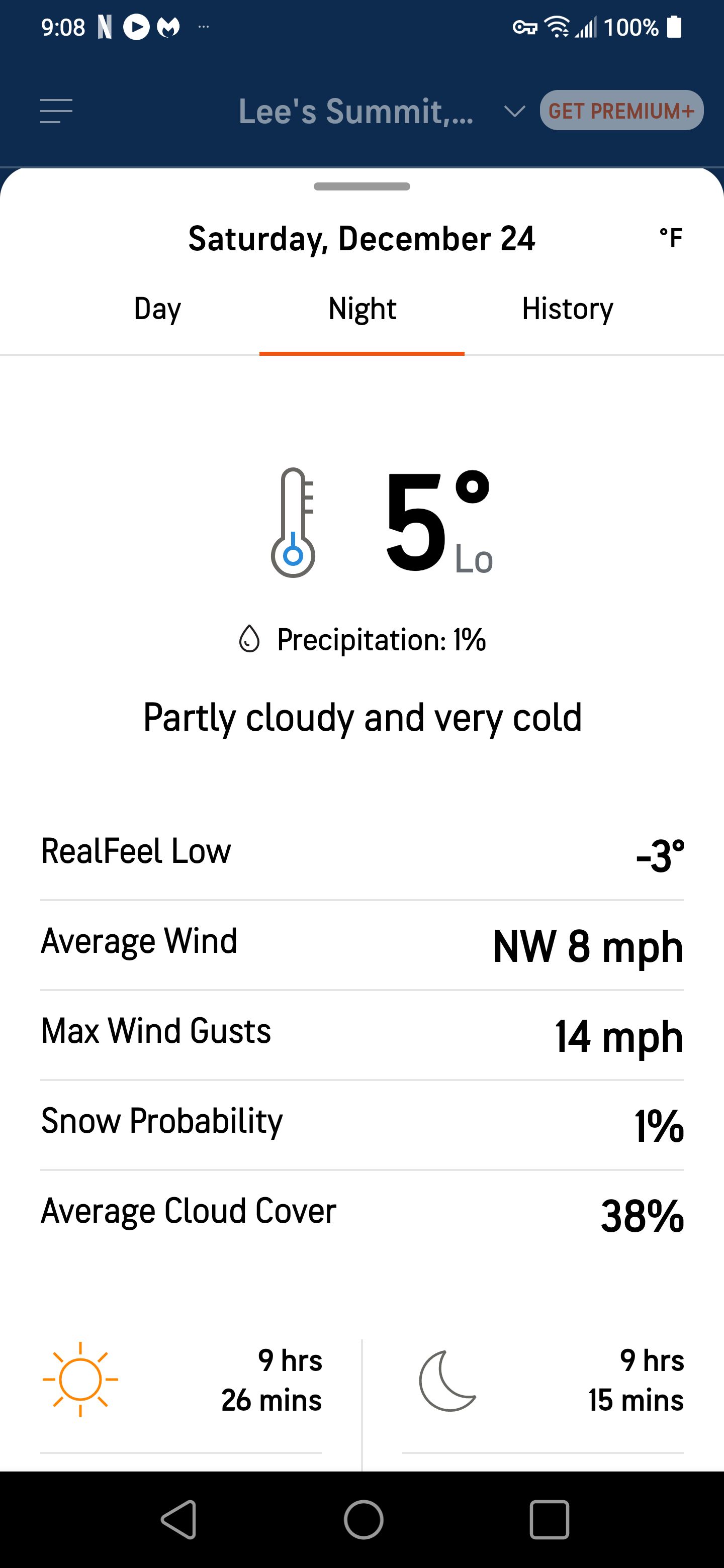
Task: Tap the GET PREMIUM+ button
Action: (x=621, y=111)
